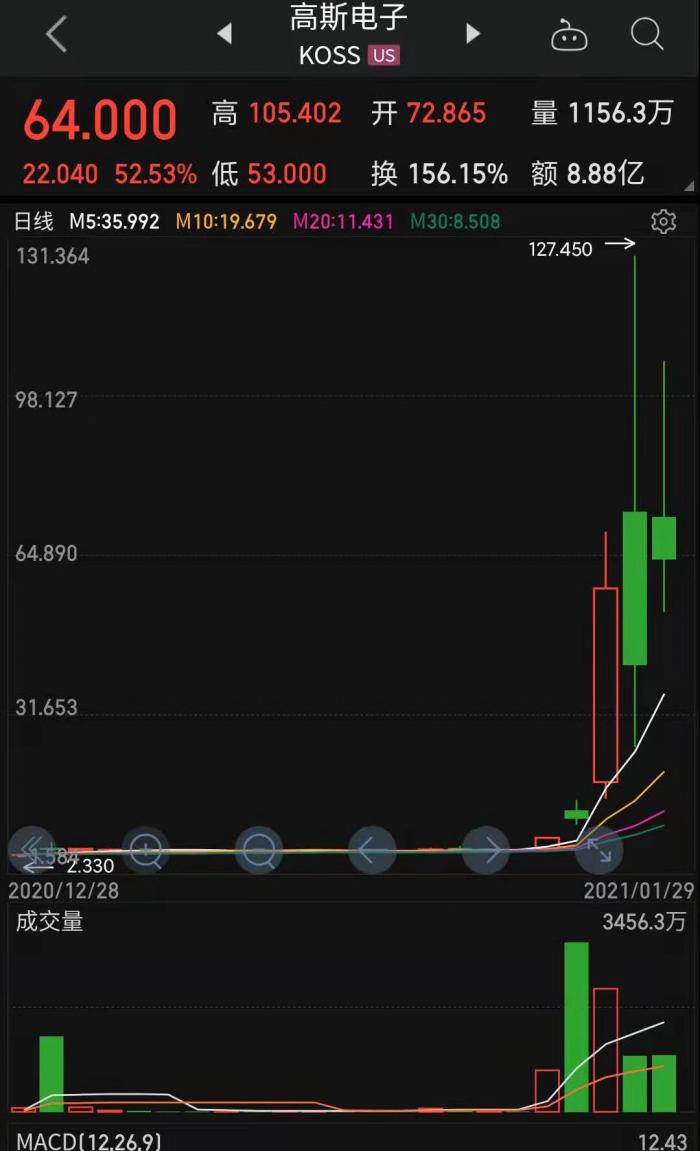Move chart one step right
Image resolution: width=700 pixels, height=1151 pixels.
(x=486, y=851)
